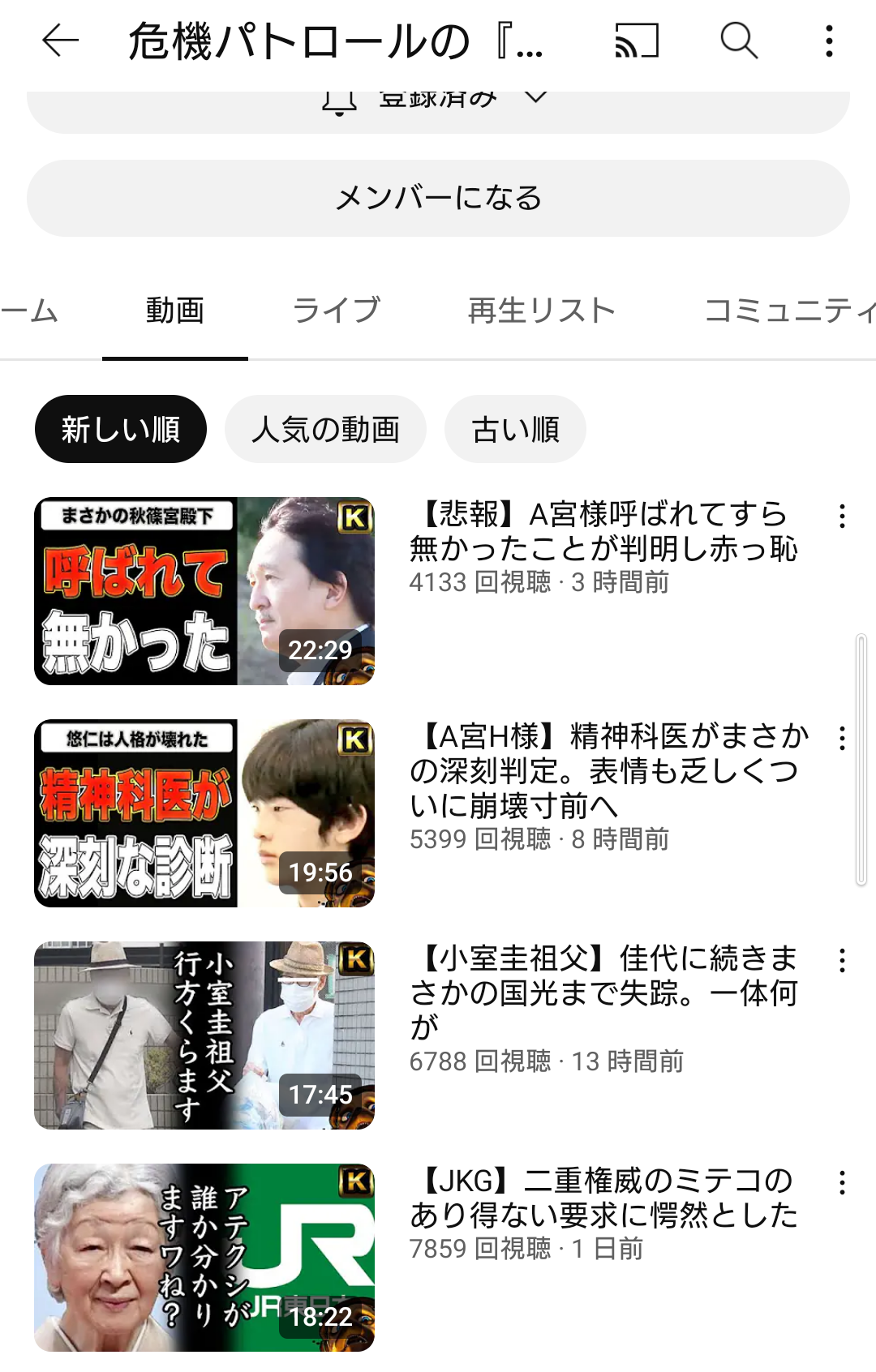Switch to the 再生リスト tab

tap(541, 311)
